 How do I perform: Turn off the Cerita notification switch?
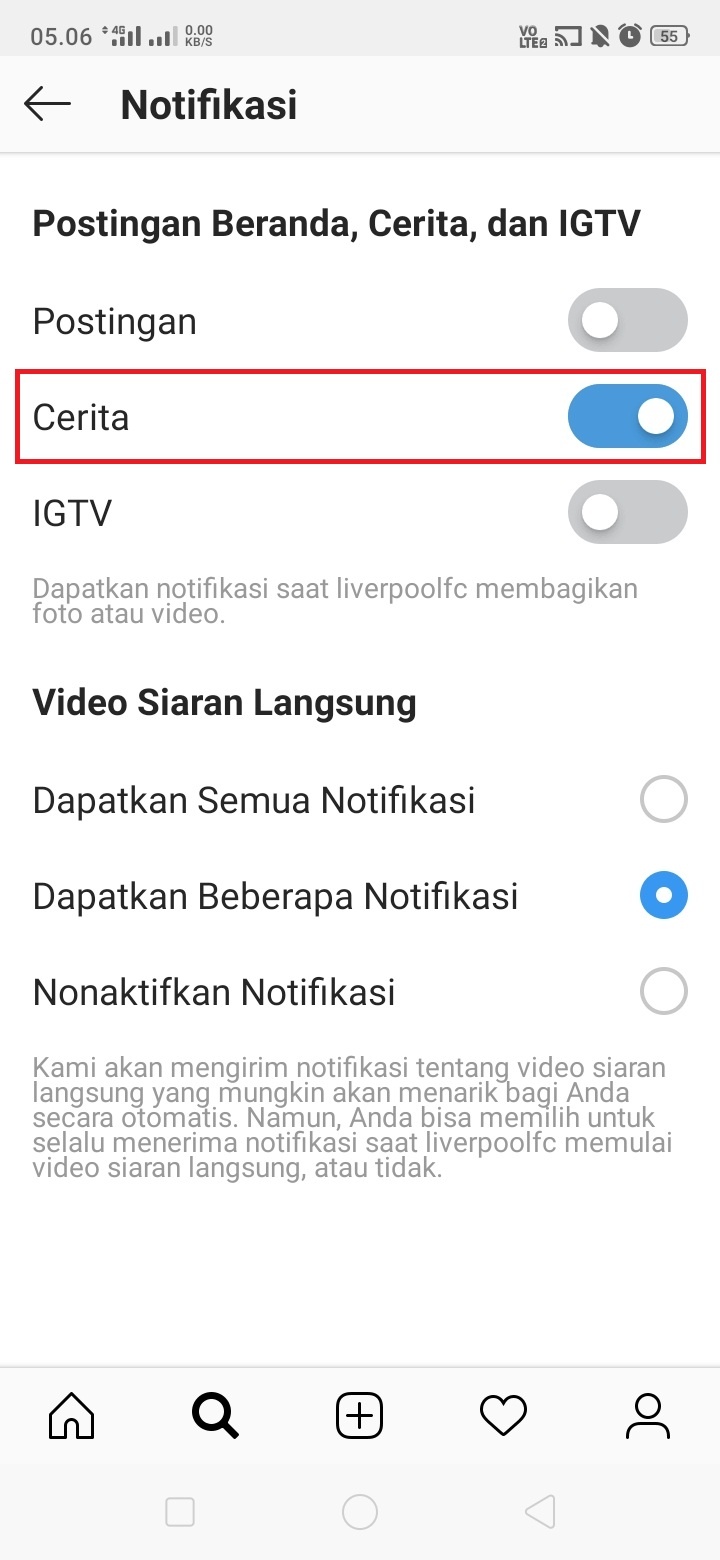click(x=627, y=417)
